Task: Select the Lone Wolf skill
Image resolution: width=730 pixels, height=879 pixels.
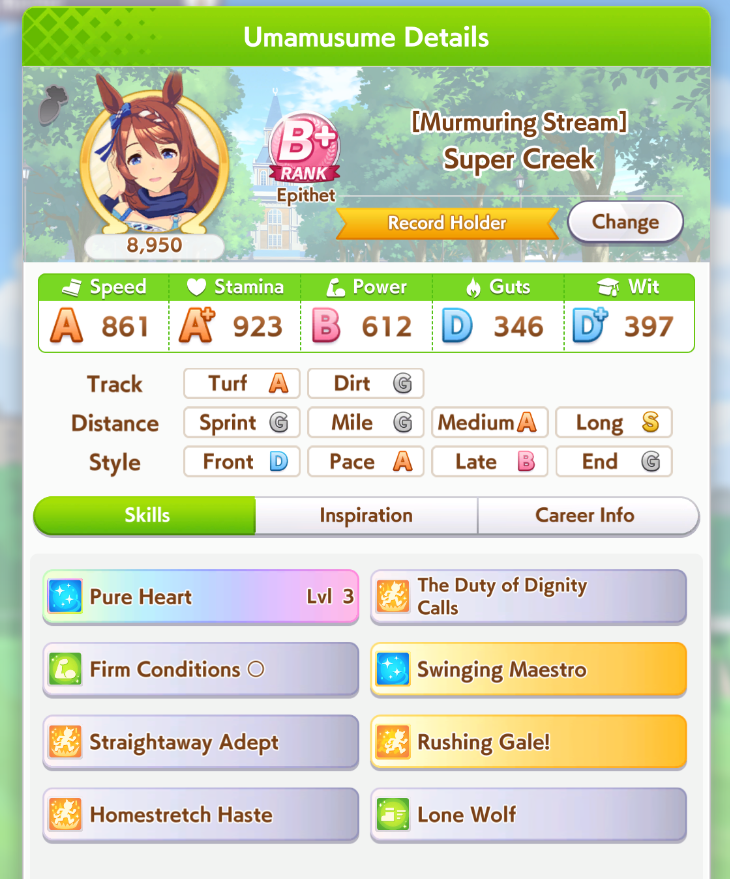Action: [x=528, y=815]
